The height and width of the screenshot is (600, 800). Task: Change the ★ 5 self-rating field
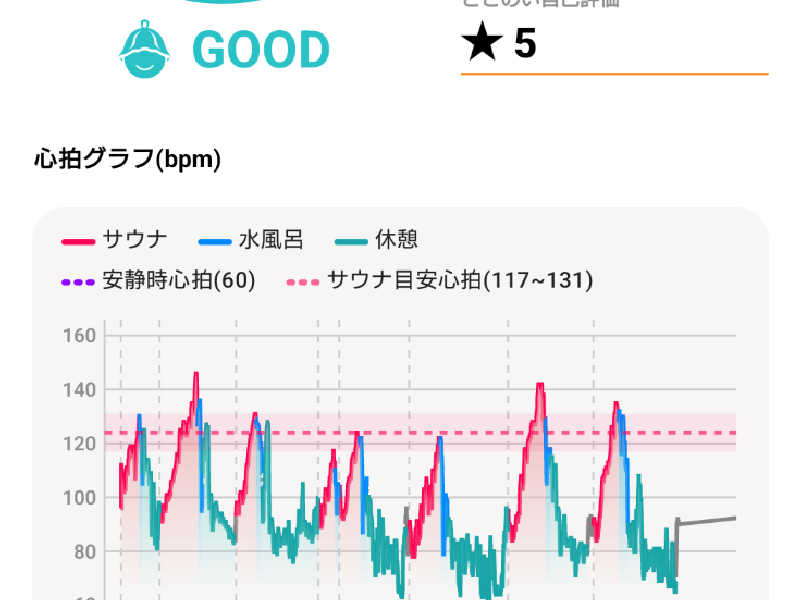click(612, 45)
